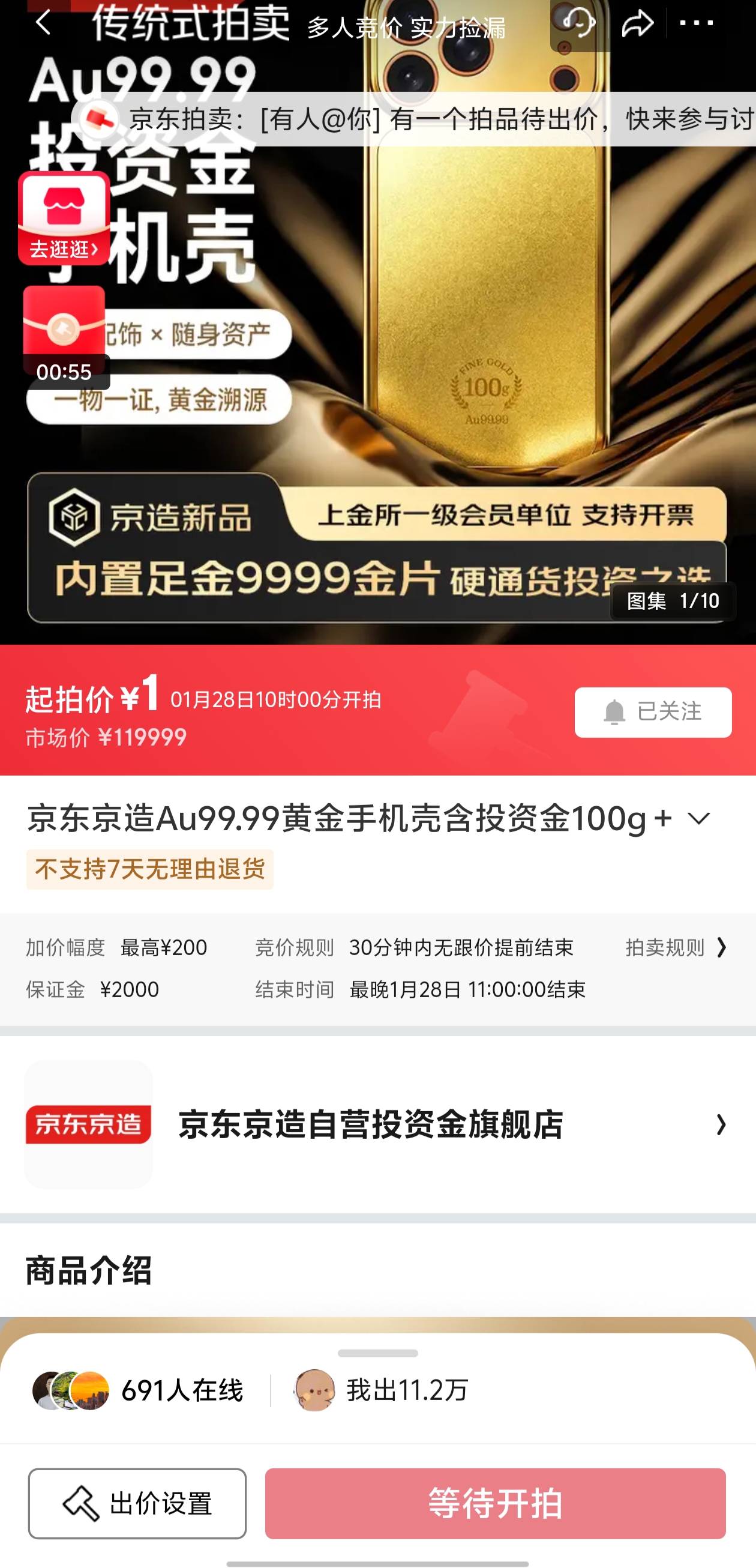
Task: Open the 图集 1/10 image gallery
Action: pos(673,602)
